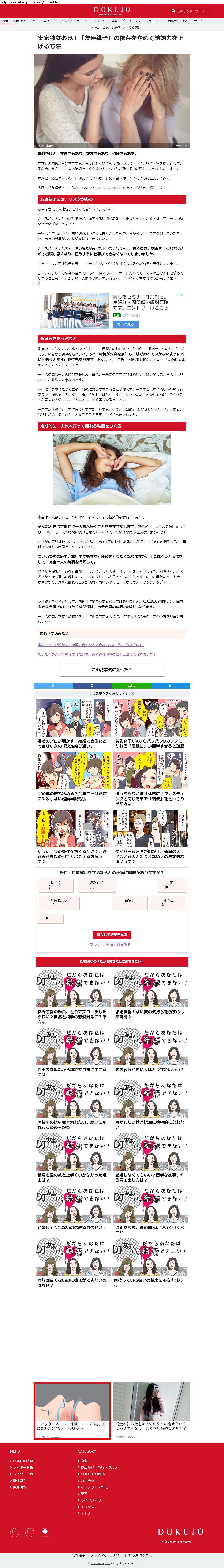Share the article on Hatena Bookmark B!
This screenshot has width=224, height=1568.
[x=171, y=685]
